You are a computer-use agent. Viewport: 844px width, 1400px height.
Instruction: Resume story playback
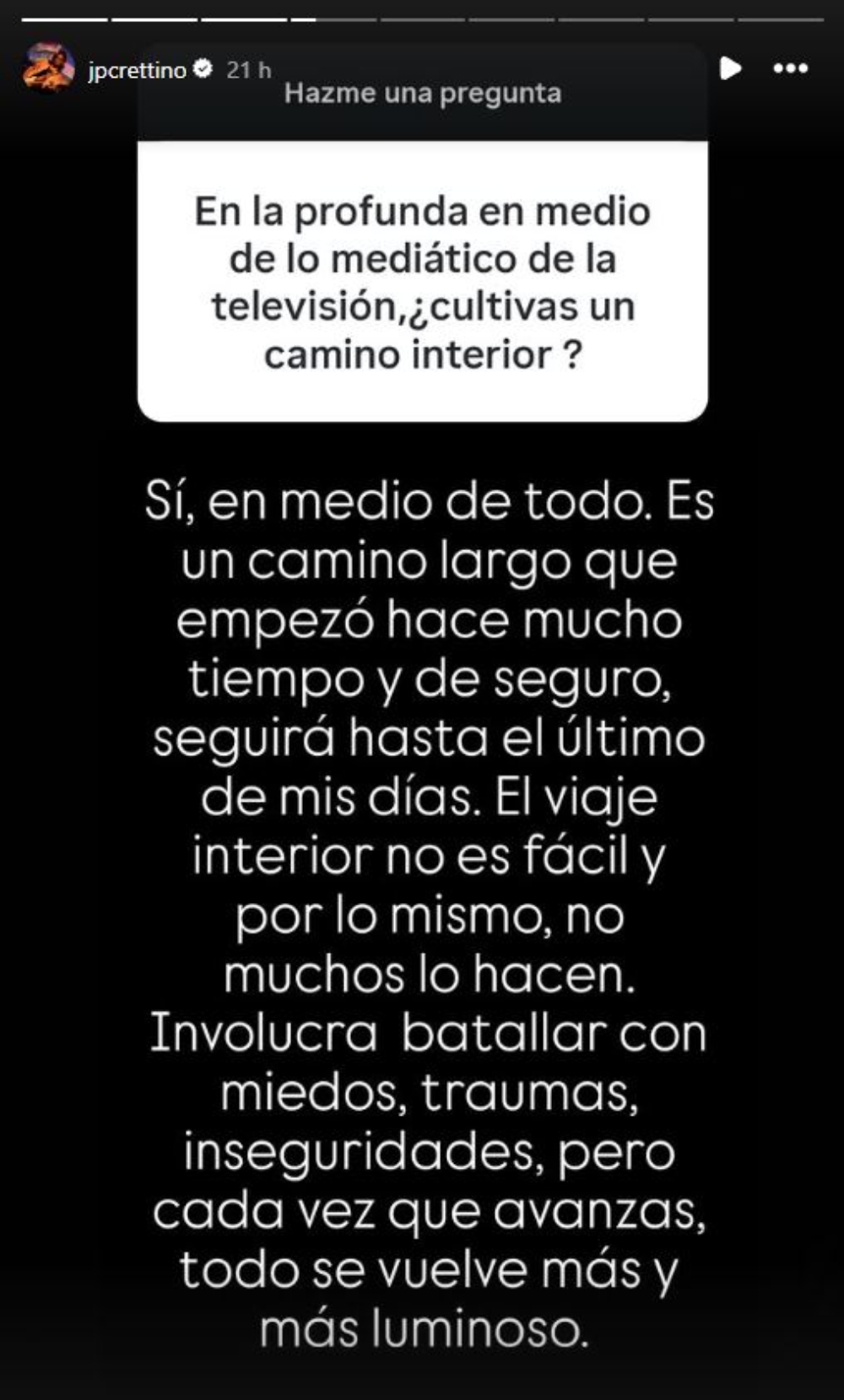click(x=730, y=68)
